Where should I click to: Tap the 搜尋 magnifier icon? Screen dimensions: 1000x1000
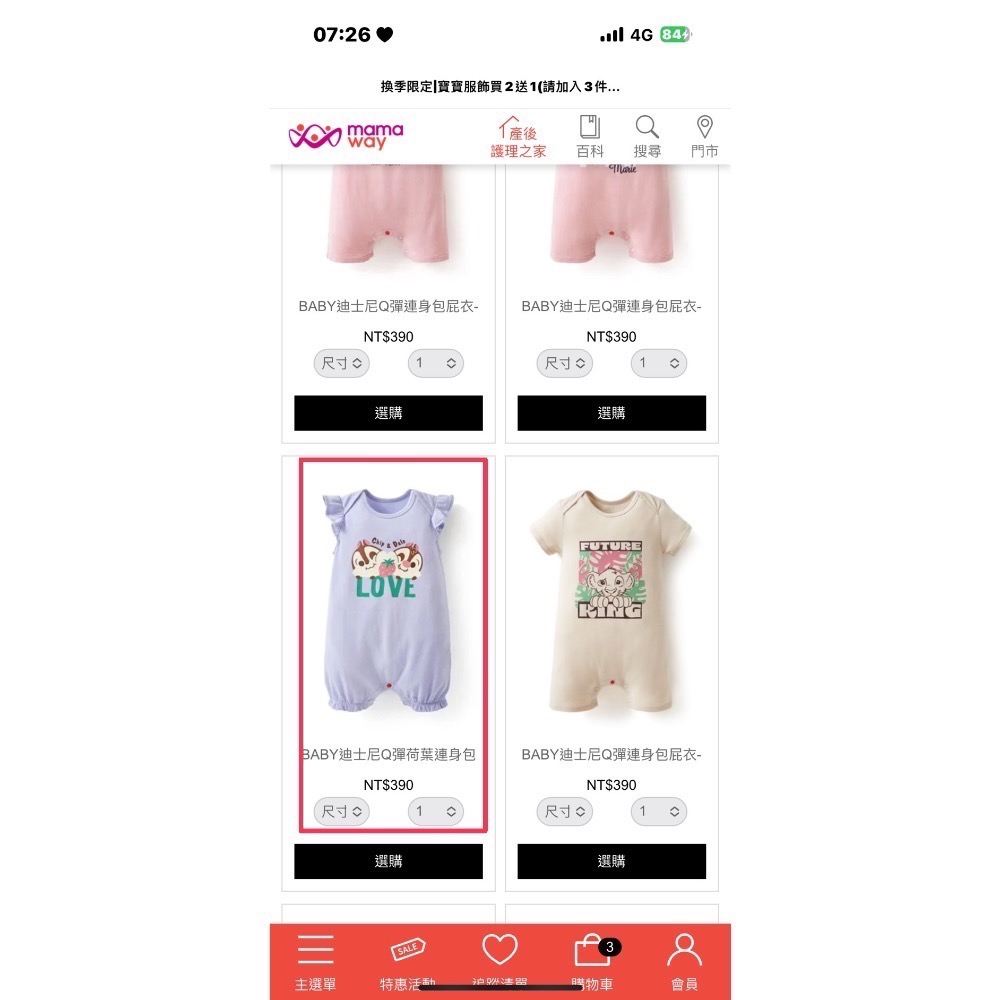[647, 138]
